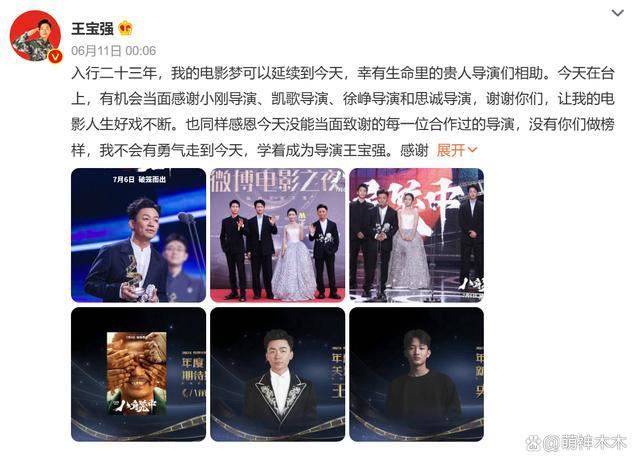Open 王宝强's profile avatar
The image size is (640, 465).
34,37
